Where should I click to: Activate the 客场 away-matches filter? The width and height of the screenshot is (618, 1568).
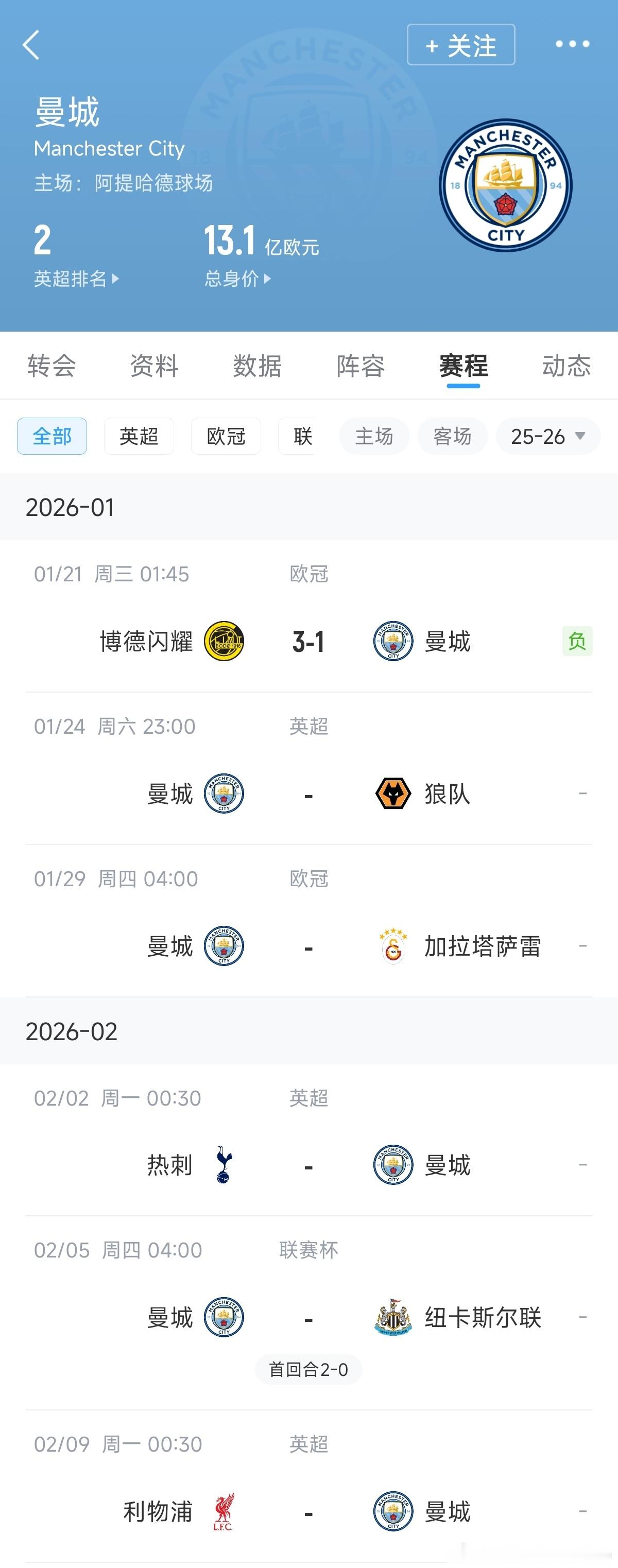pyautogui.click(x=452, y=436)
